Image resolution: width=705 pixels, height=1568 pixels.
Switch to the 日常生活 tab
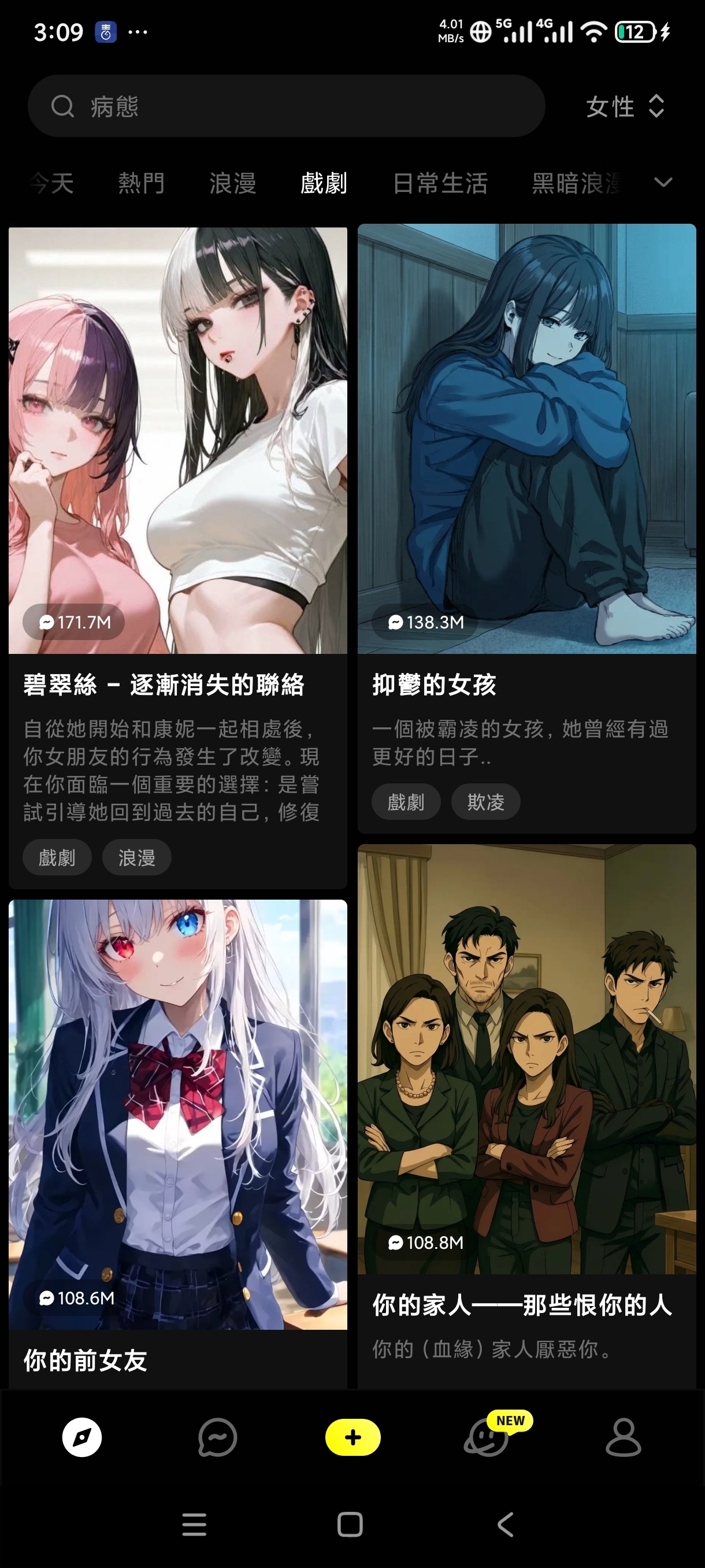click(440, 183)
